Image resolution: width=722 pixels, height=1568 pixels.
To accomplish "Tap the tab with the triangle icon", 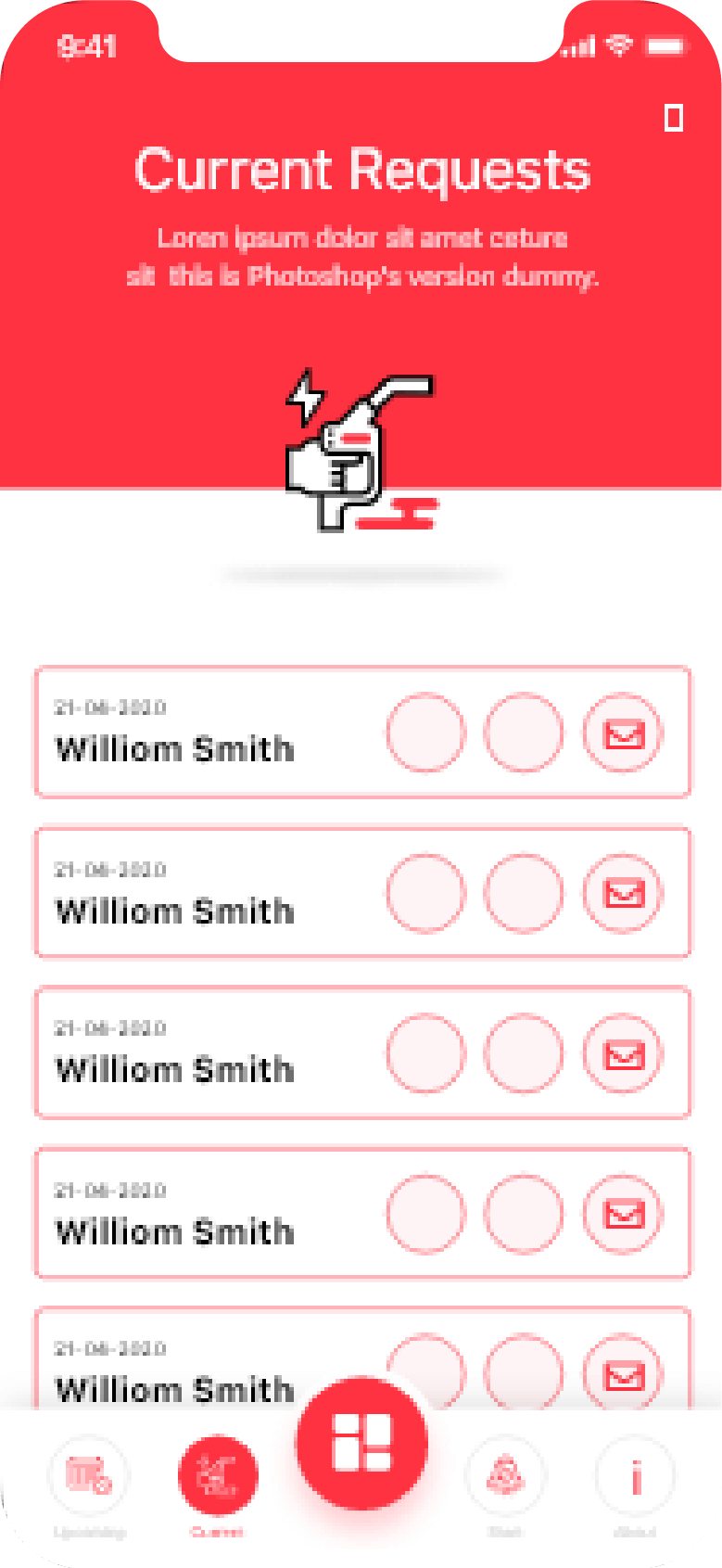I will pyautogui.click(x=505, y=1476).
